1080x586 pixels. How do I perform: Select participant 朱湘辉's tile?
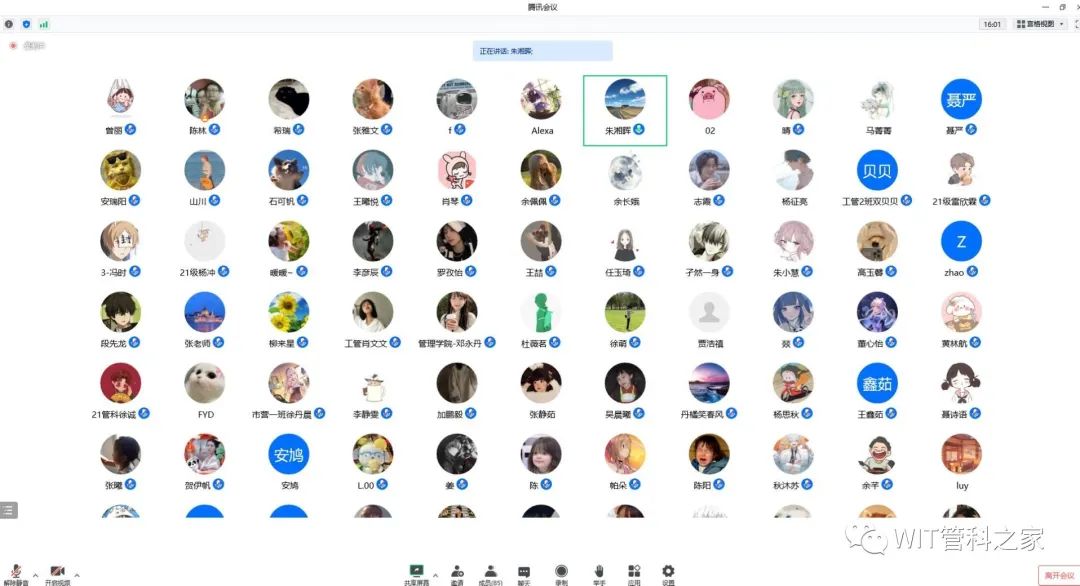tap(625, 110)
